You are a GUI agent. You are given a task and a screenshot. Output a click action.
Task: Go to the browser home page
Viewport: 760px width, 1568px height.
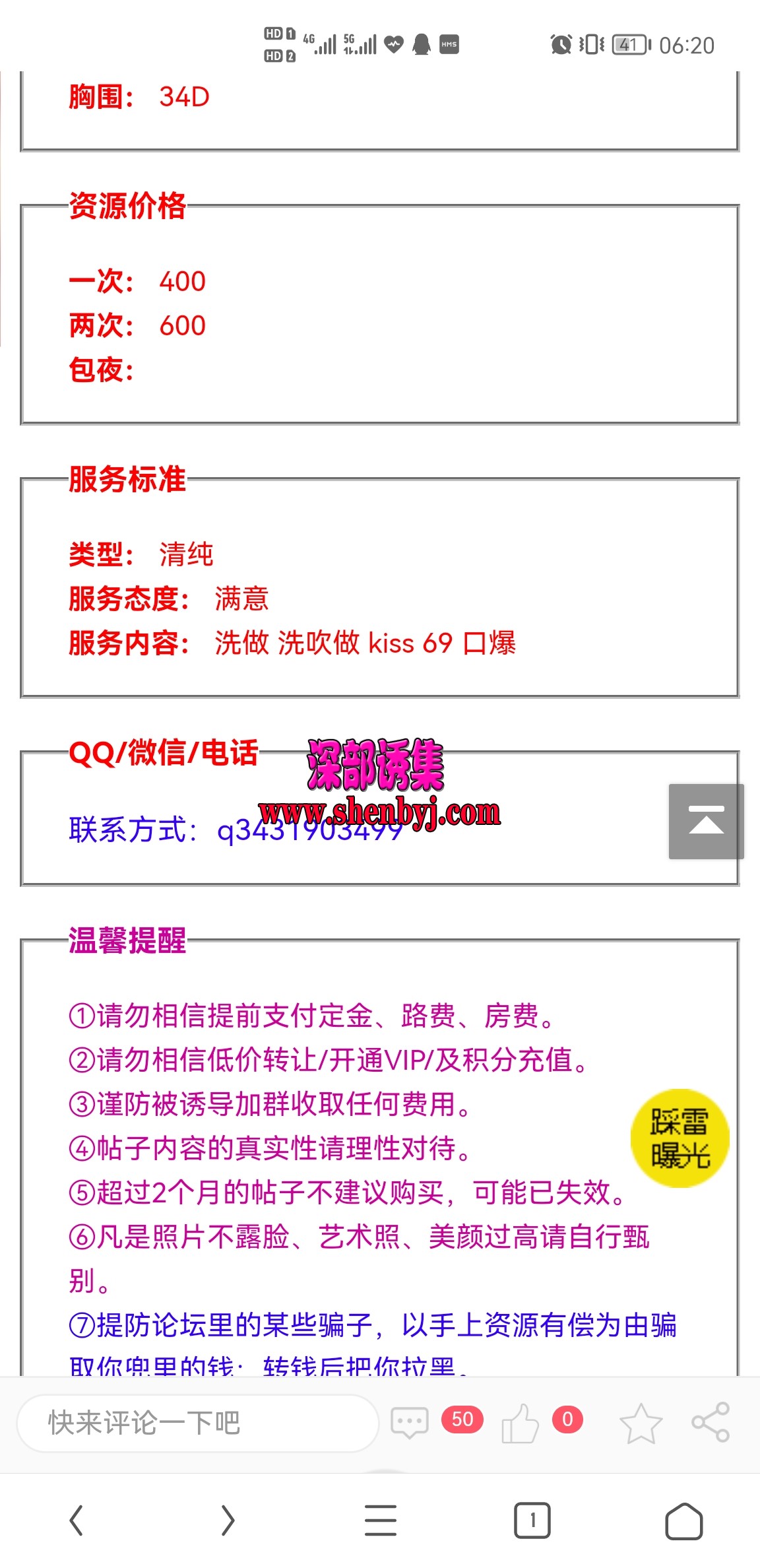coord(684,1520)
